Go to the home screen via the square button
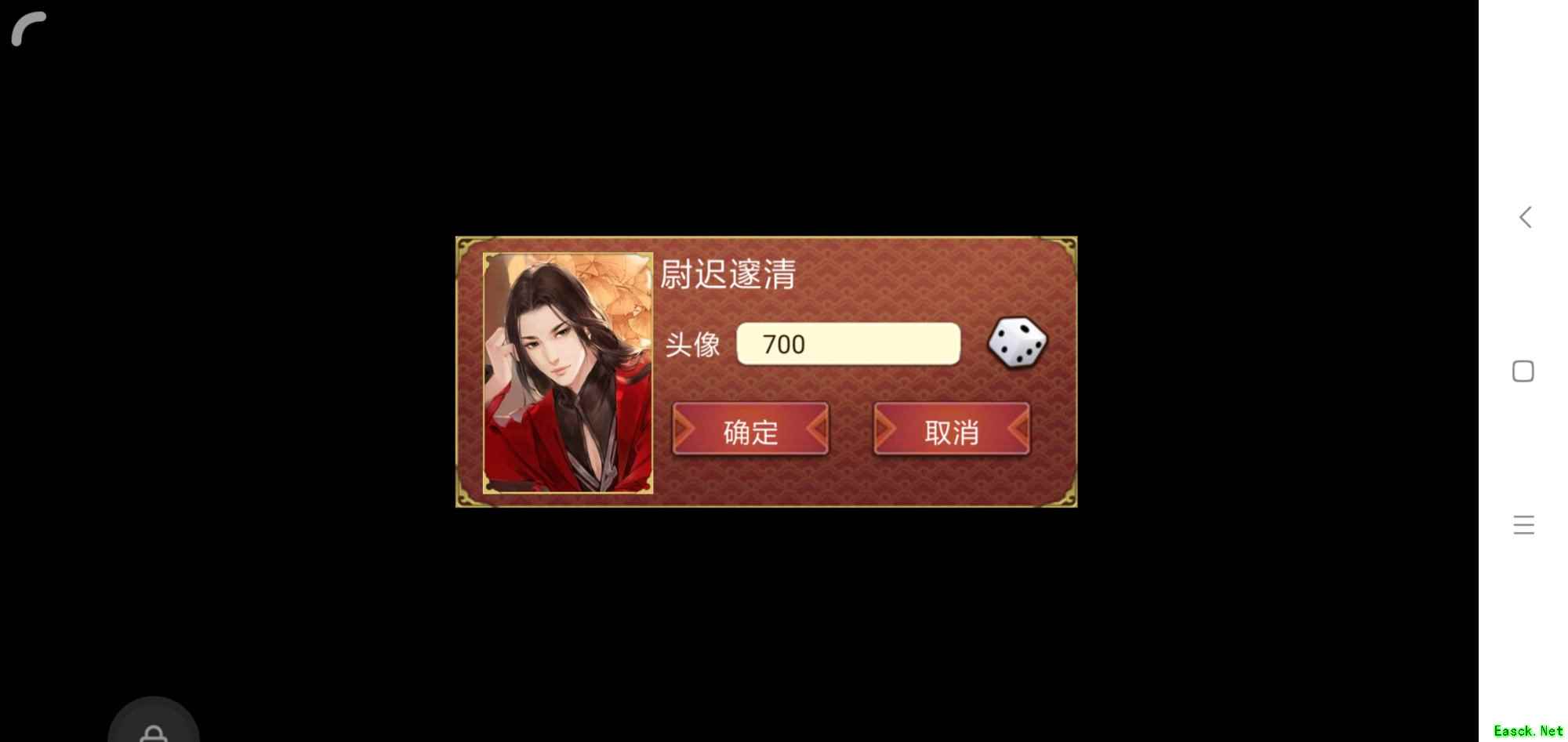The width and height of the screenshot is (1568, 742). (x=1523, y=371)
